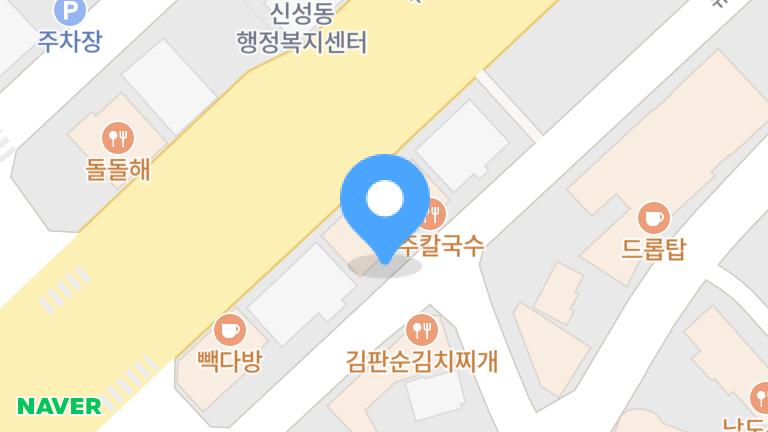Tap the 주차장 parking marker
768x432 pixels.
[x=69, y=12]
